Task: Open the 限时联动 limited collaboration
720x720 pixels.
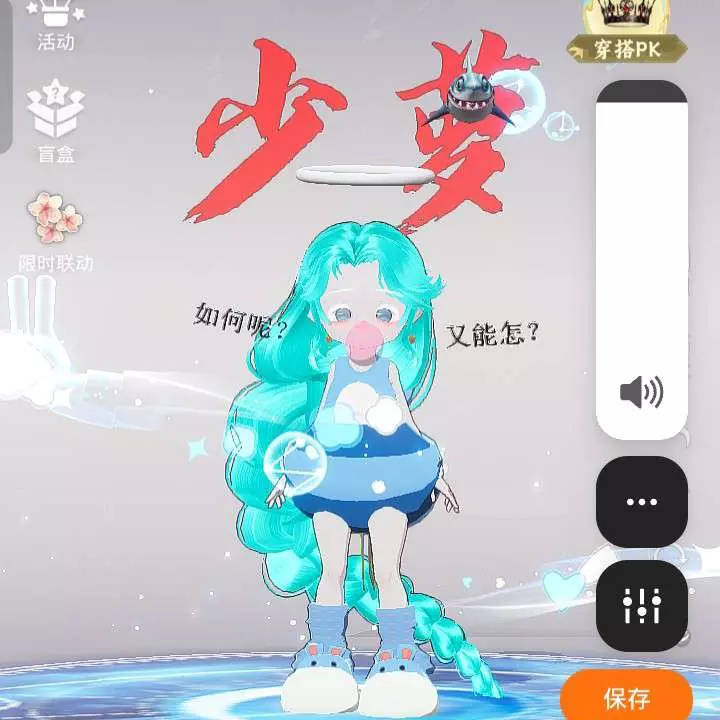Action: (x=56, y=230)
